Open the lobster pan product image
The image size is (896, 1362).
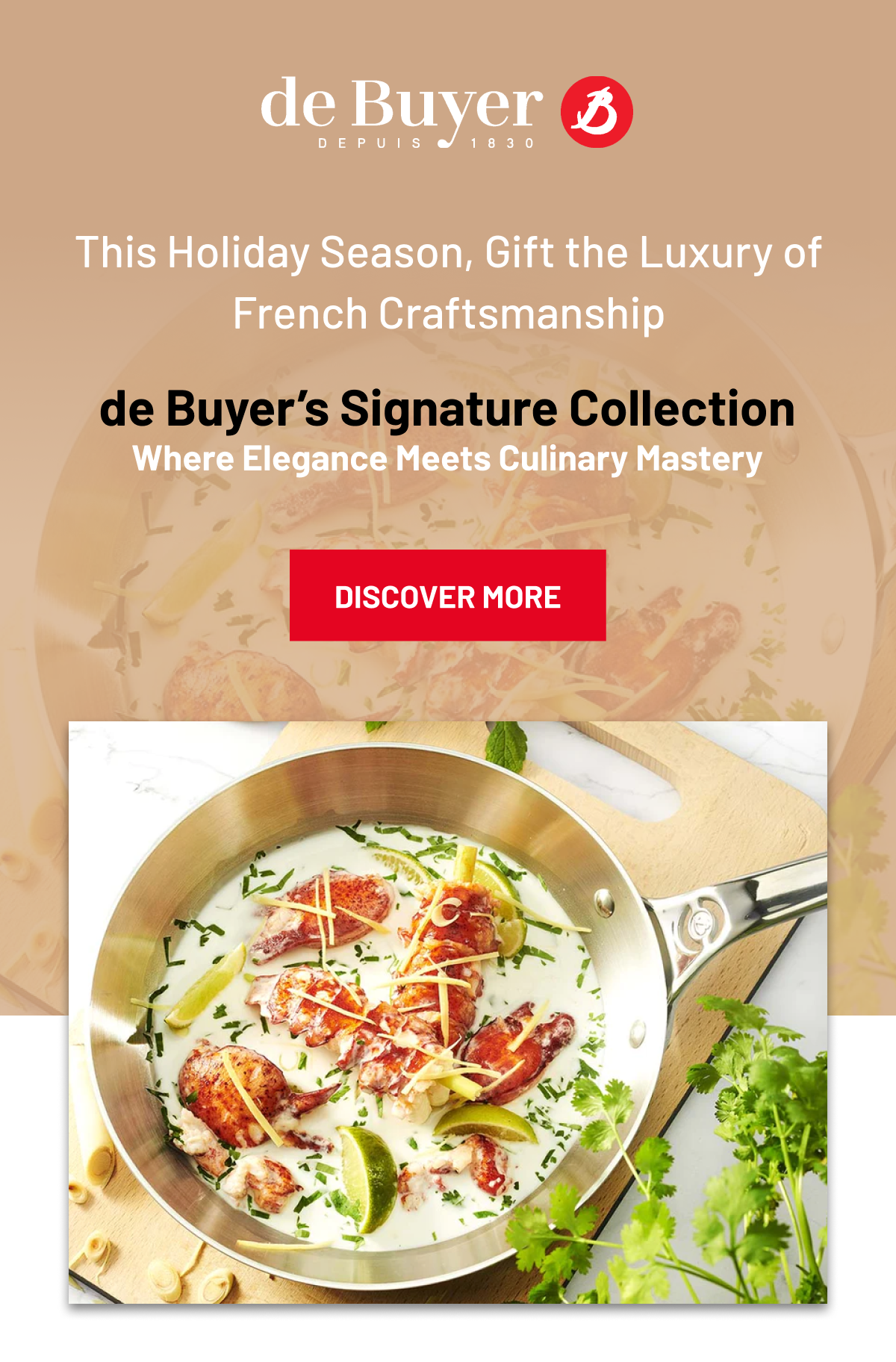click(x=447, y=1012)
